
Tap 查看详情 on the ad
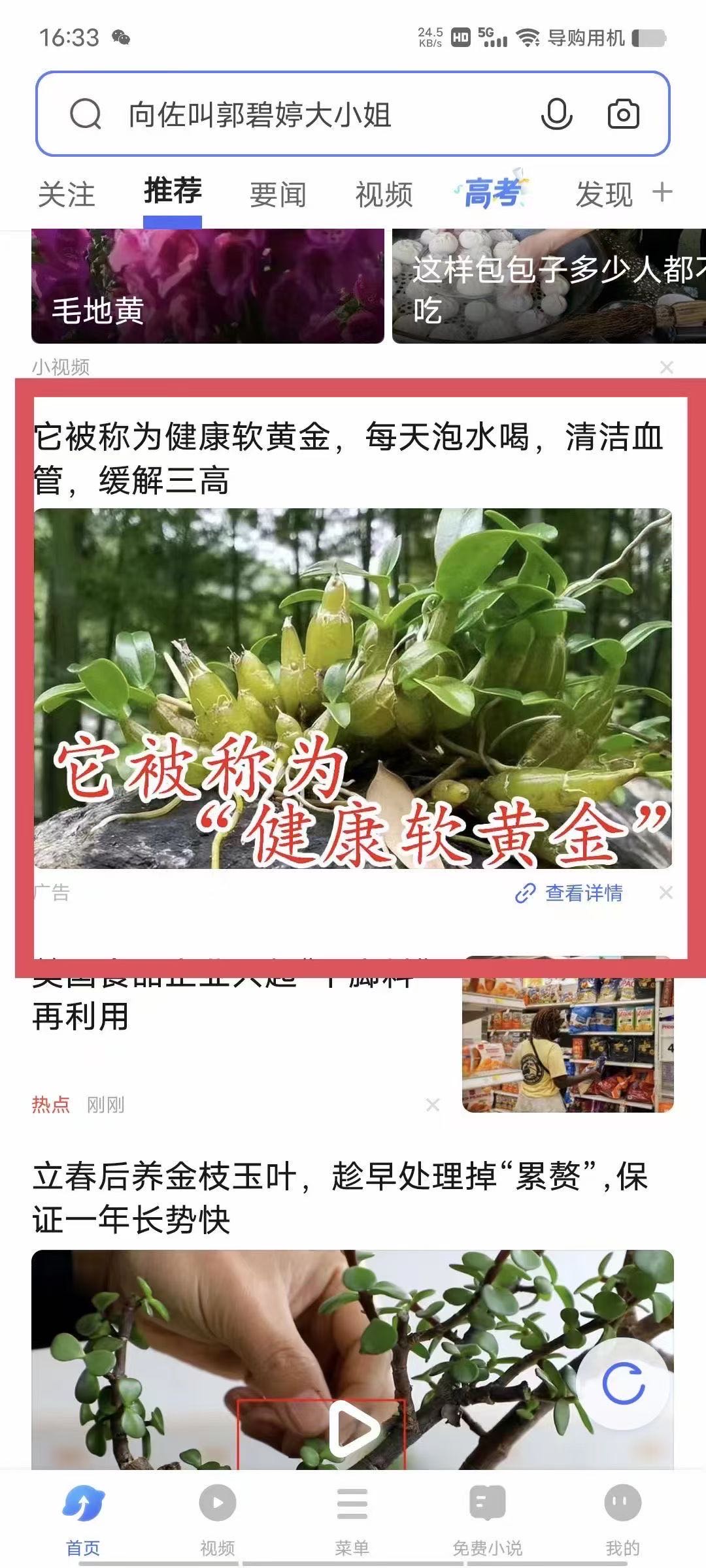[570, 892]
